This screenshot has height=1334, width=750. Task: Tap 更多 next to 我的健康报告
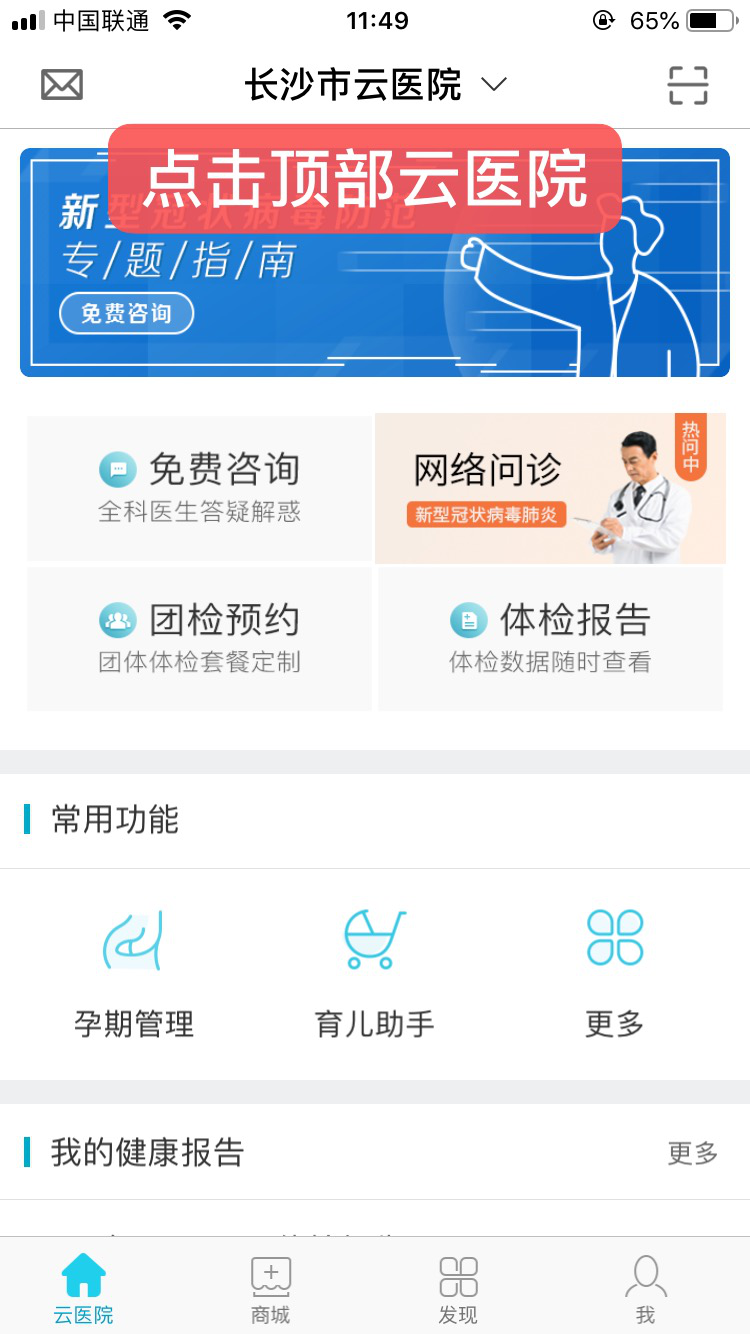[692, 1153]
